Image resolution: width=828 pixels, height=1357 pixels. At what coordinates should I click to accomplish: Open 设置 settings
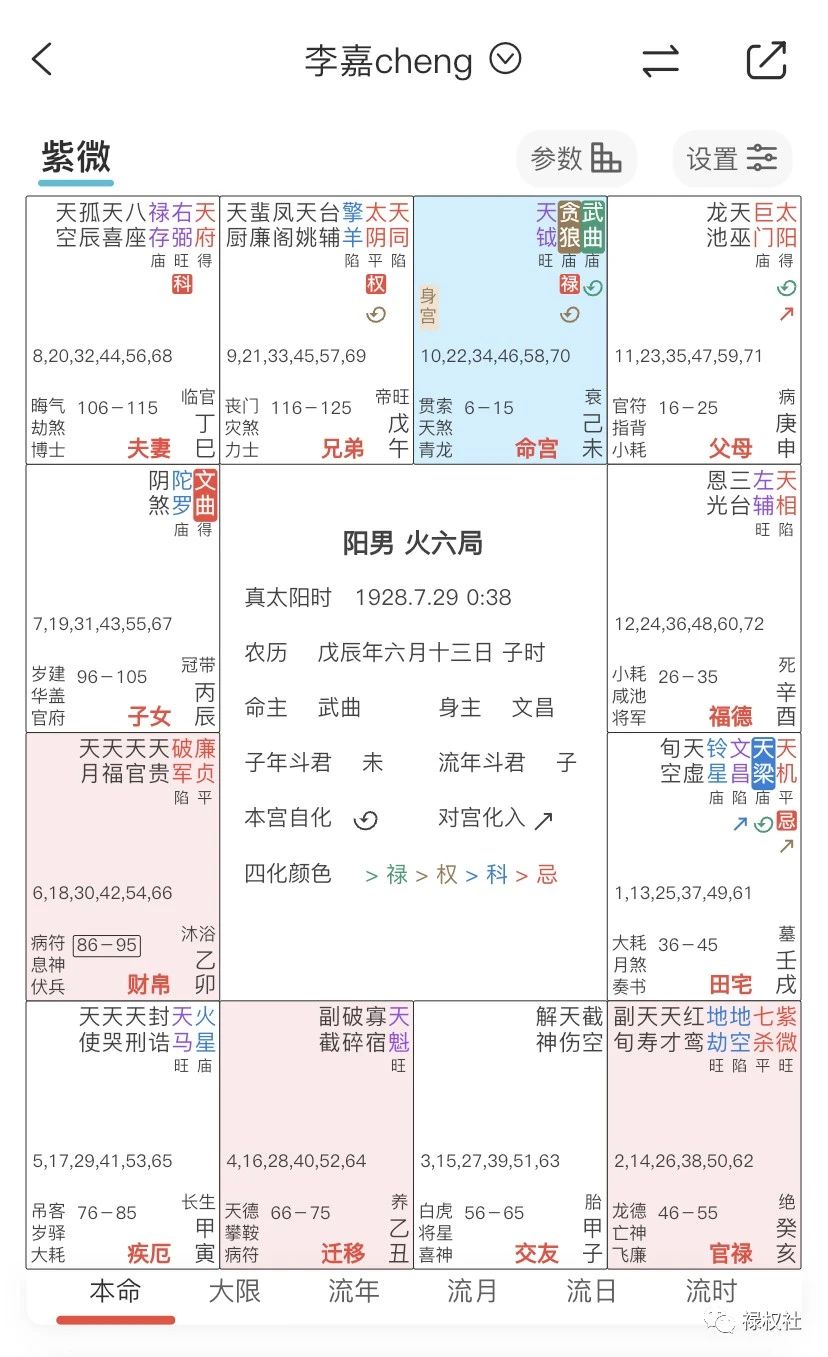tap(732, 158)
